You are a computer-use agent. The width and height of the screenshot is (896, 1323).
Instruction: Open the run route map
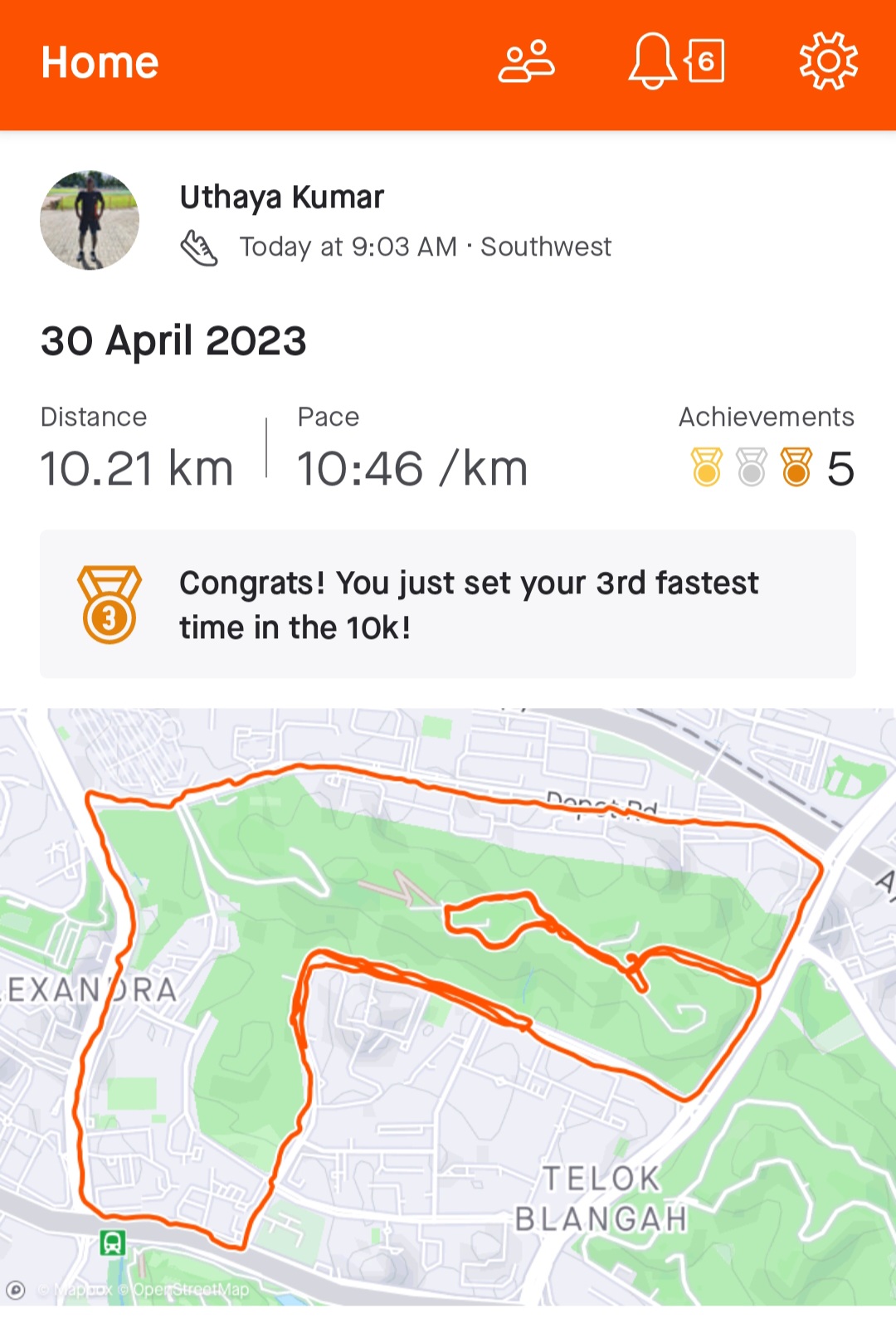(448, 1004)
